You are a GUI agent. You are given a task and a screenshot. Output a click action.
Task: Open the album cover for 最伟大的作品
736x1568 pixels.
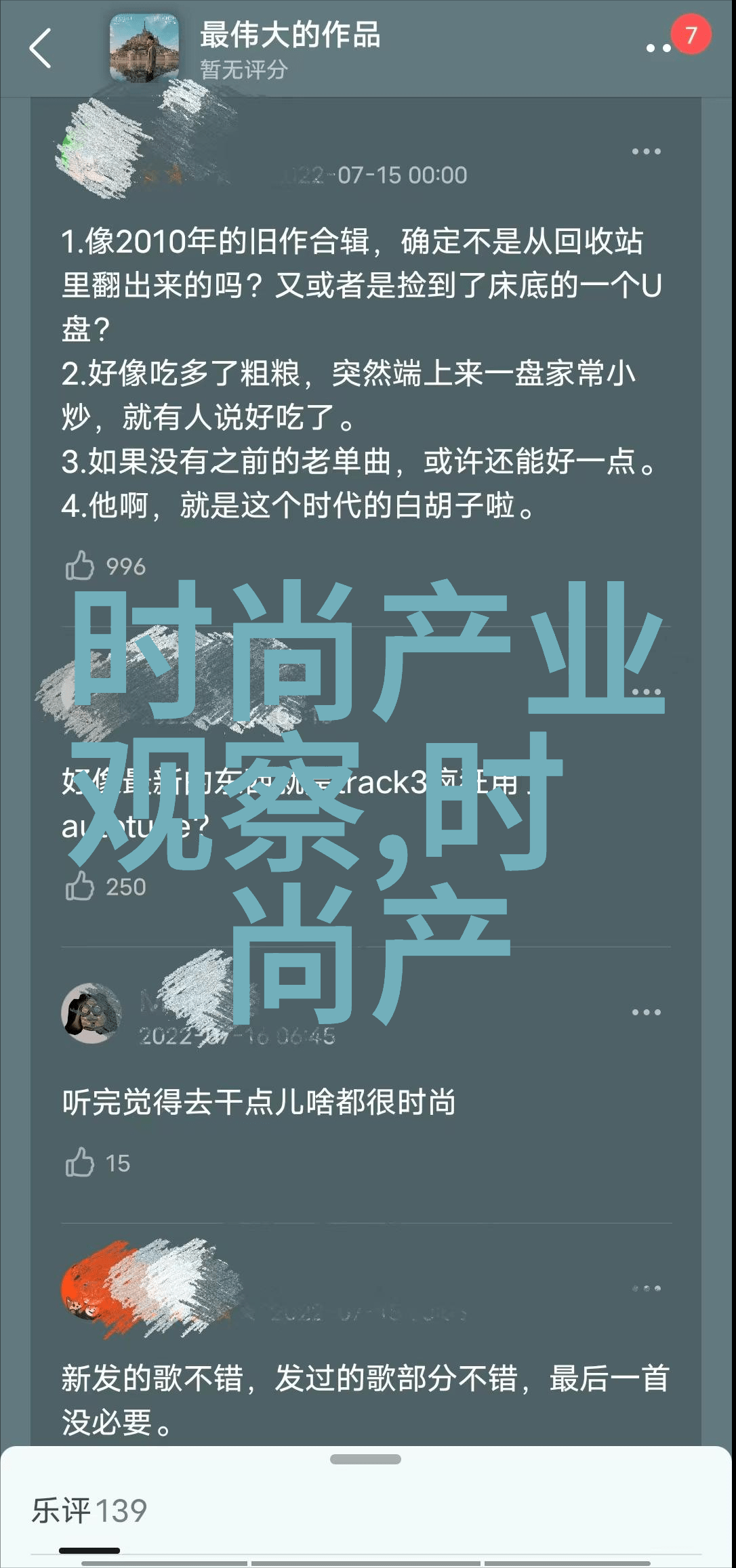(144, 48)
